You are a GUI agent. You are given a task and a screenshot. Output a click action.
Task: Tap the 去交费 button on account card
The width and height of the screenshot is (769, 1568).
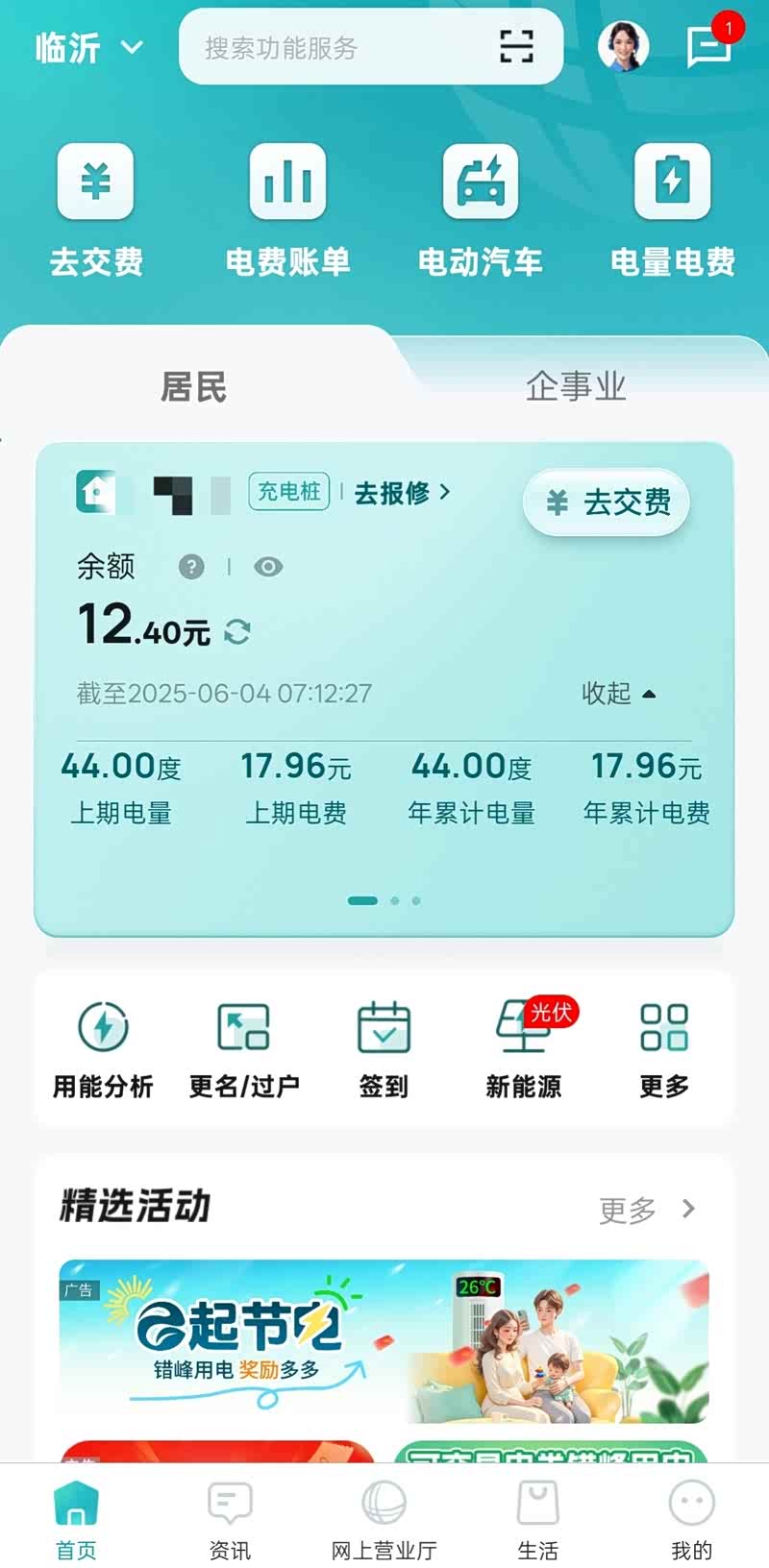click(607, 502)
